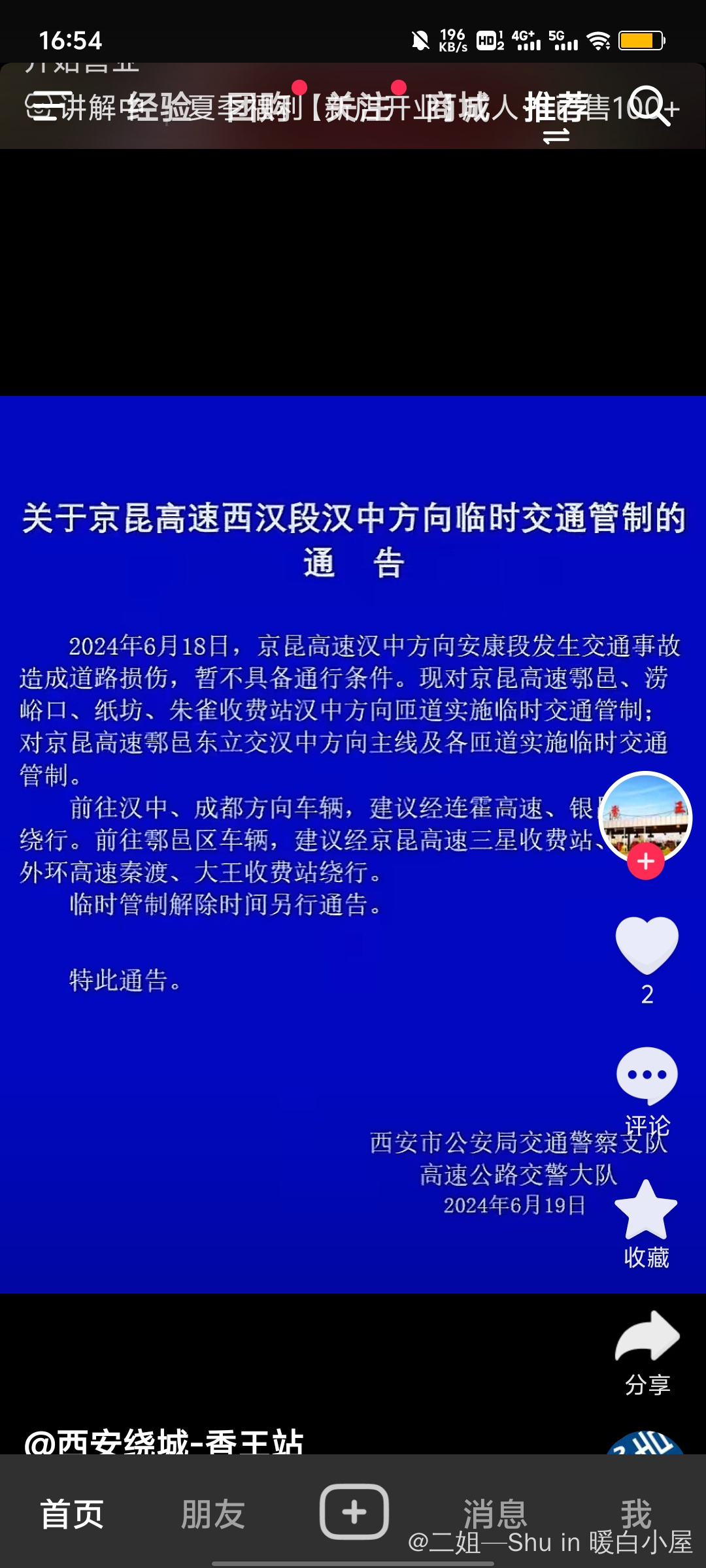
Task: Open the 朋友 bottom tab
Action: [213, 1514]
